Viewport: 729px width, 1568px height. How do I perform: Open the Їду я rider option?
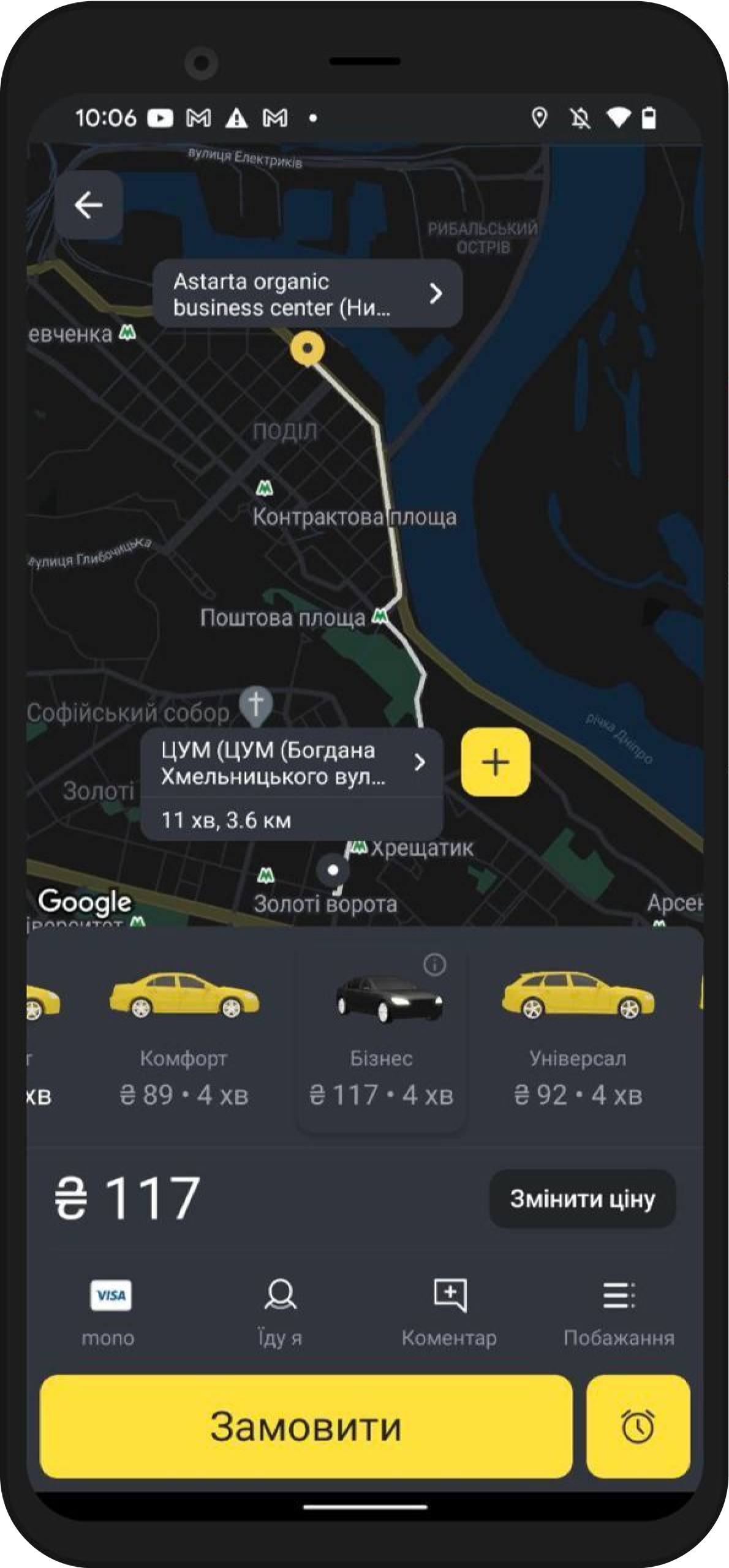[x=280, y=1311]
